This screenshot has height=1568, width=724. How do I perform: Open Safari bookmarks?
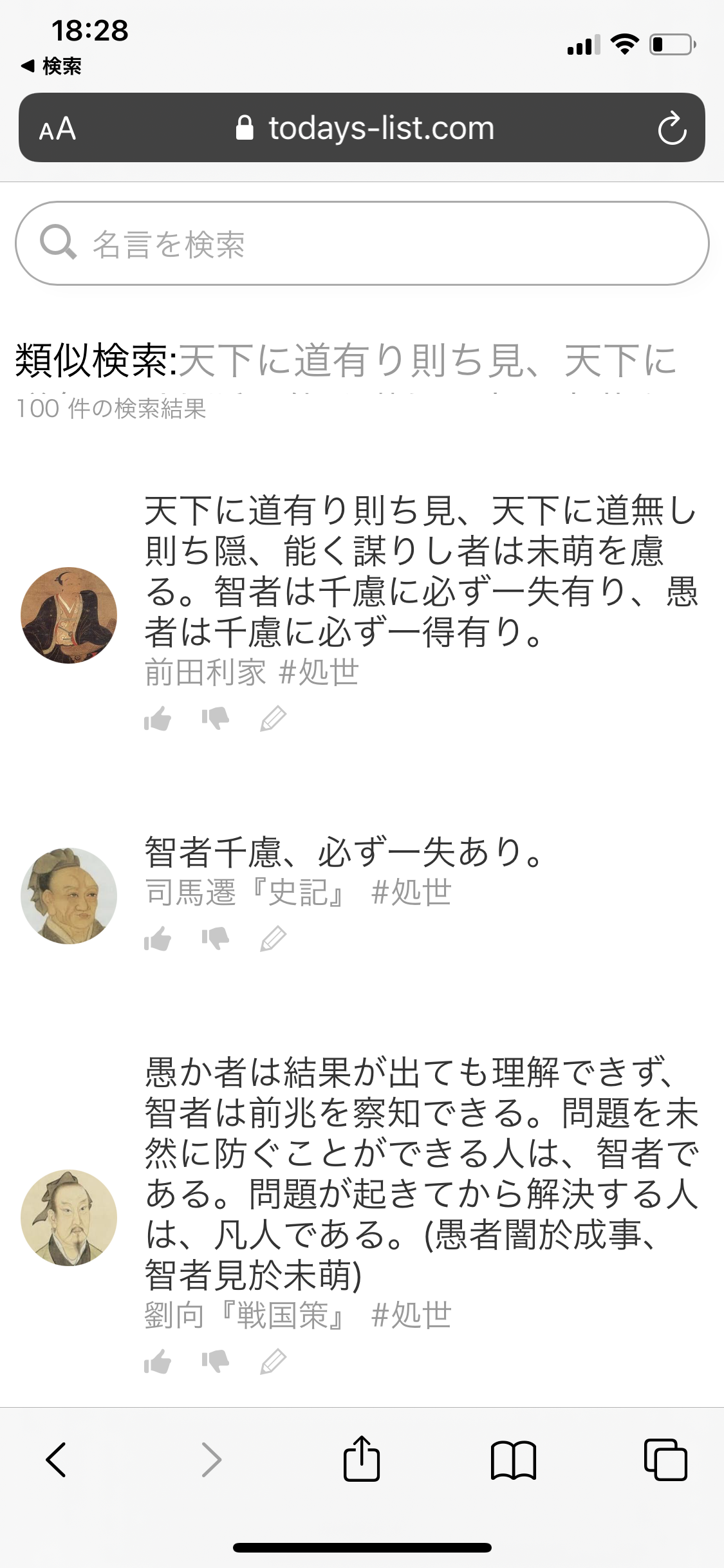513,1459
